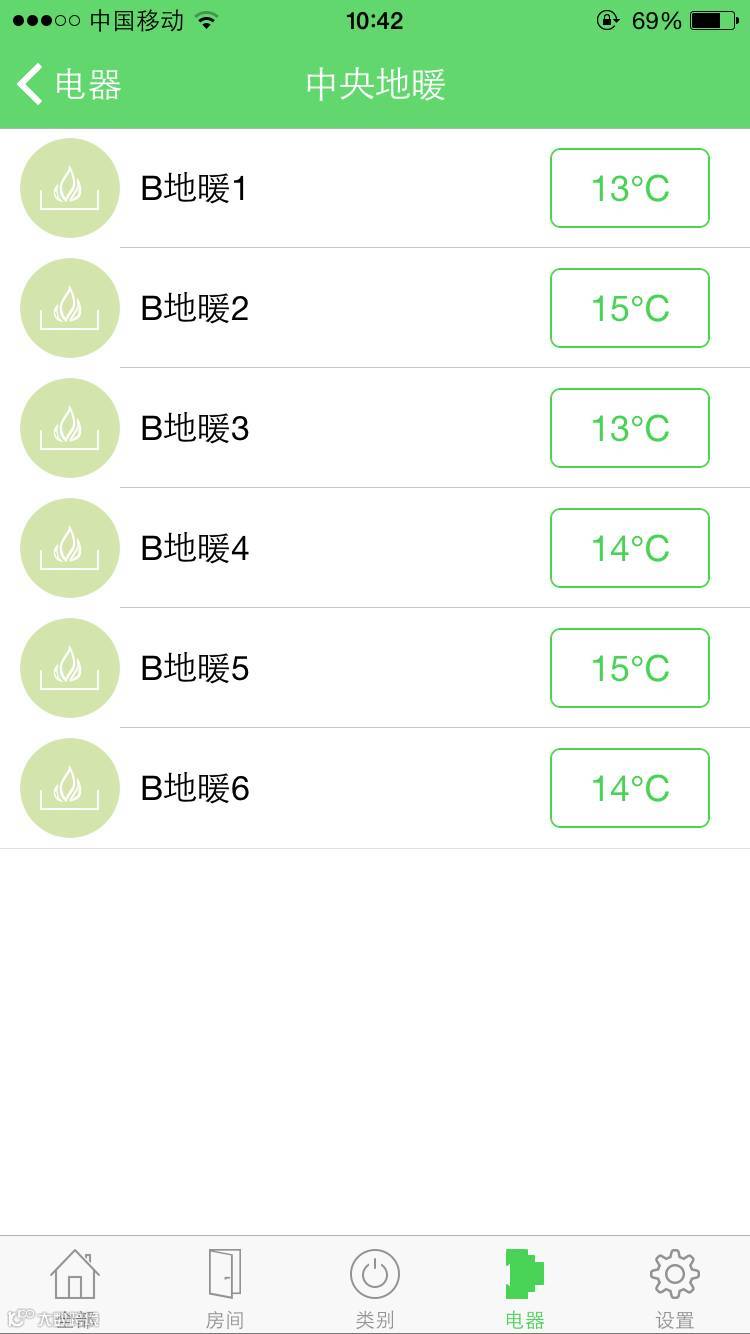Tap the 15°C button for B地暖5

pyautogui.click(x=629, y=668)
